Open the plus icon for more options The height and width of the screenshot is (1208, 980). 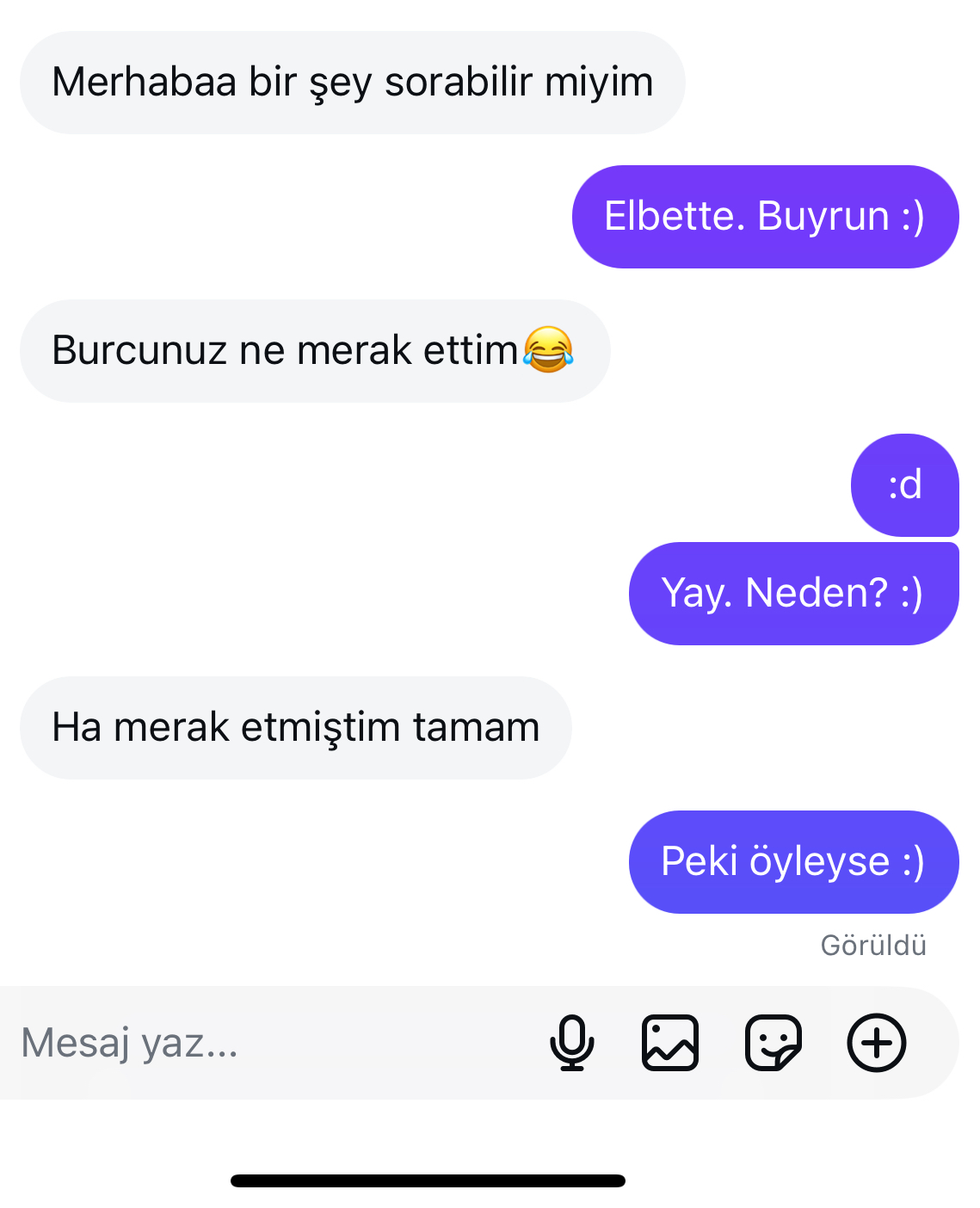coord(877,1043)
